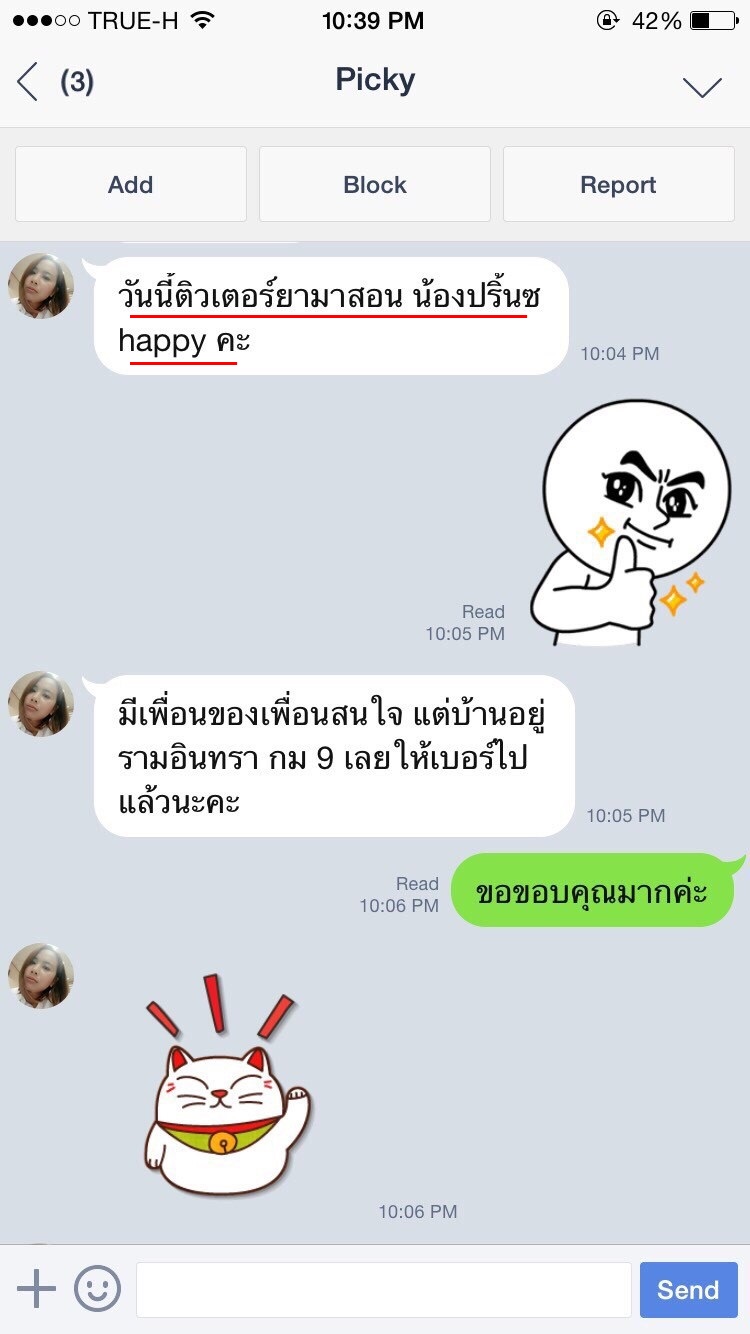Open the thumbs-up moon sticker
The width and height of the screenshot is (750, 1334).
tap(630, 522)
